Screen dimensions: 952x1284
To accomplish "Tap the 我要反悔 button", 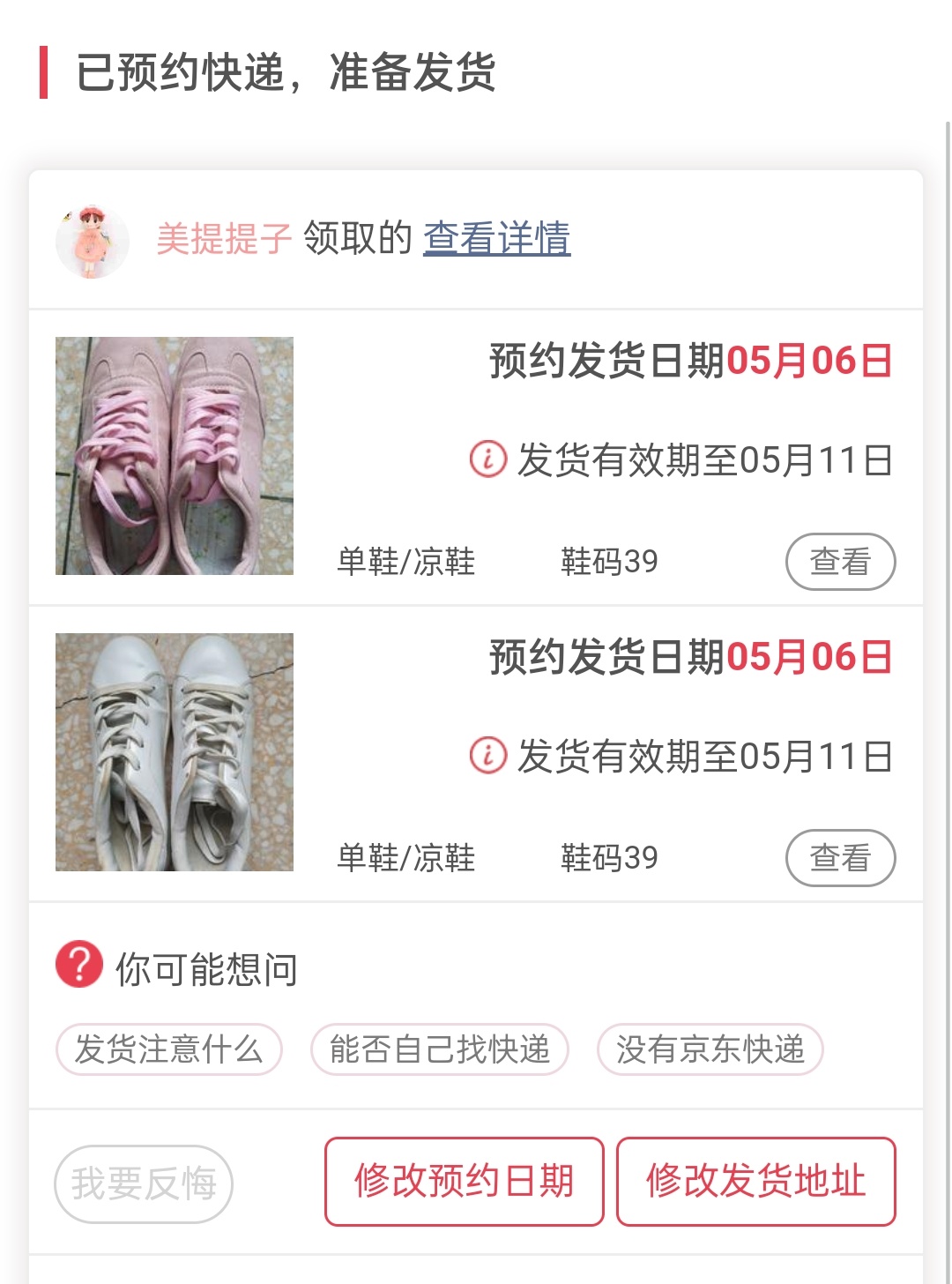I will [x=144, y=1183].
